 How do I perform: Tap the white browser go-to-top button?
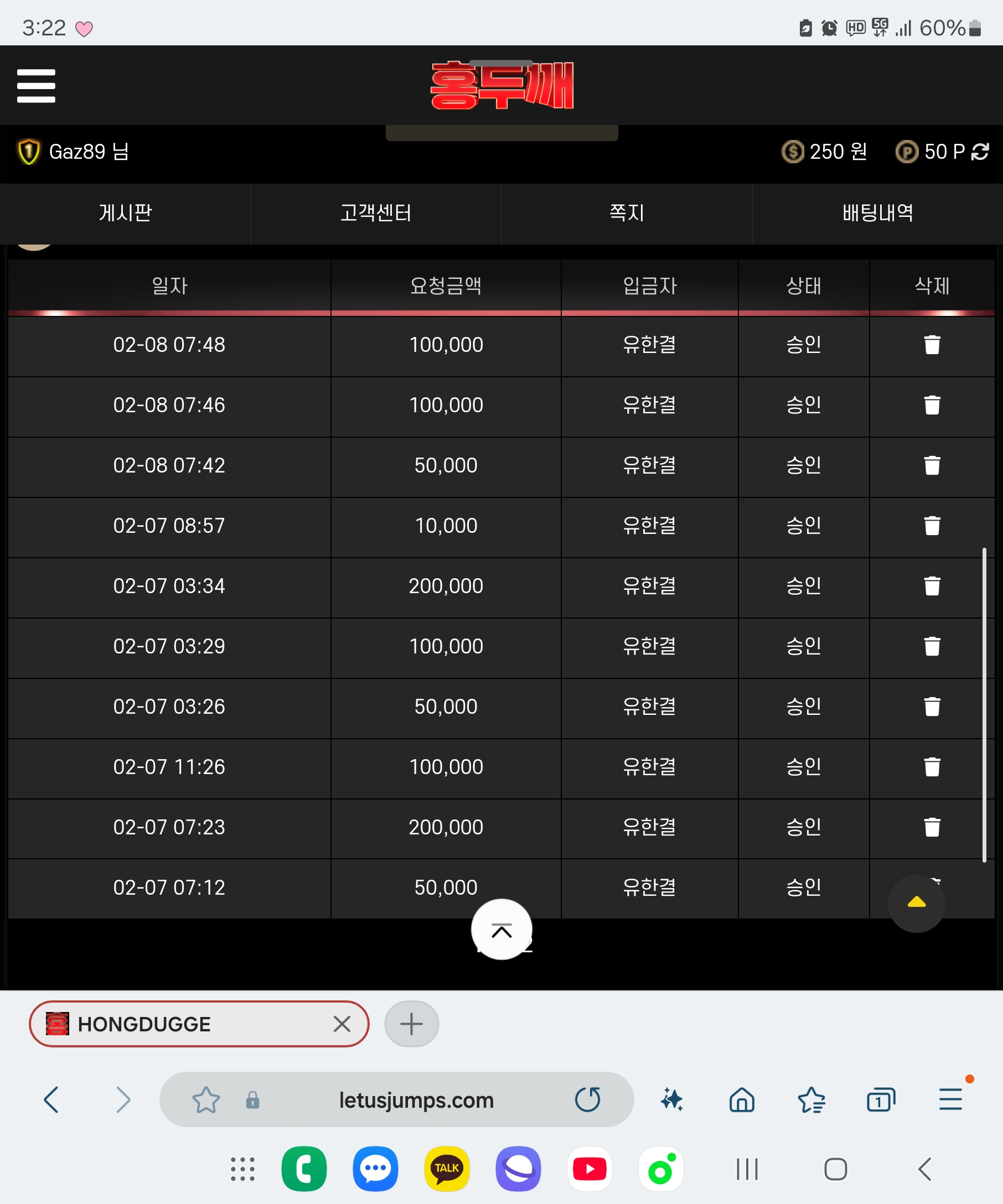click(501, 930)
